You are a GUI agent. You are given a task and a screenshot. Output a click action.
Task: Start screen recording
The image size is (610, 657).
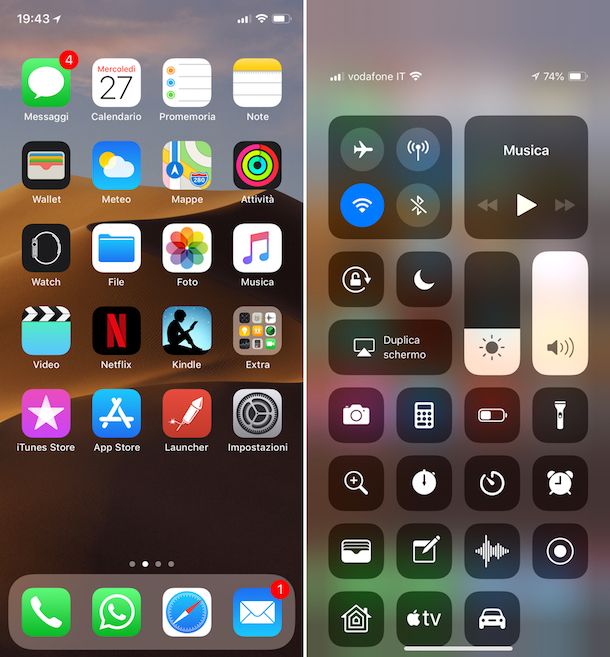(560, 551)
